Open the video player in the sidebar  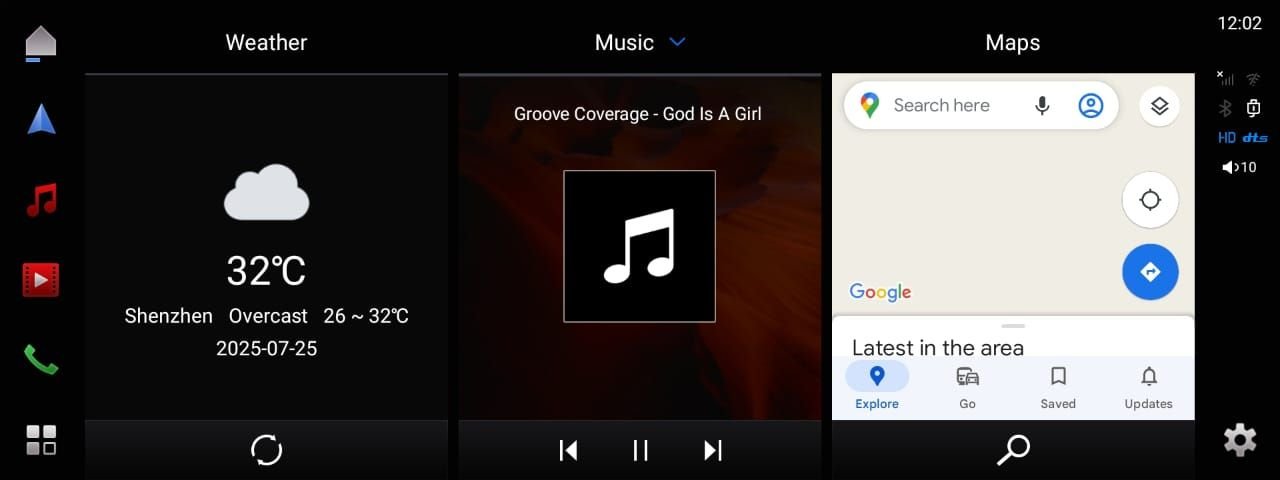coord(41,280)
